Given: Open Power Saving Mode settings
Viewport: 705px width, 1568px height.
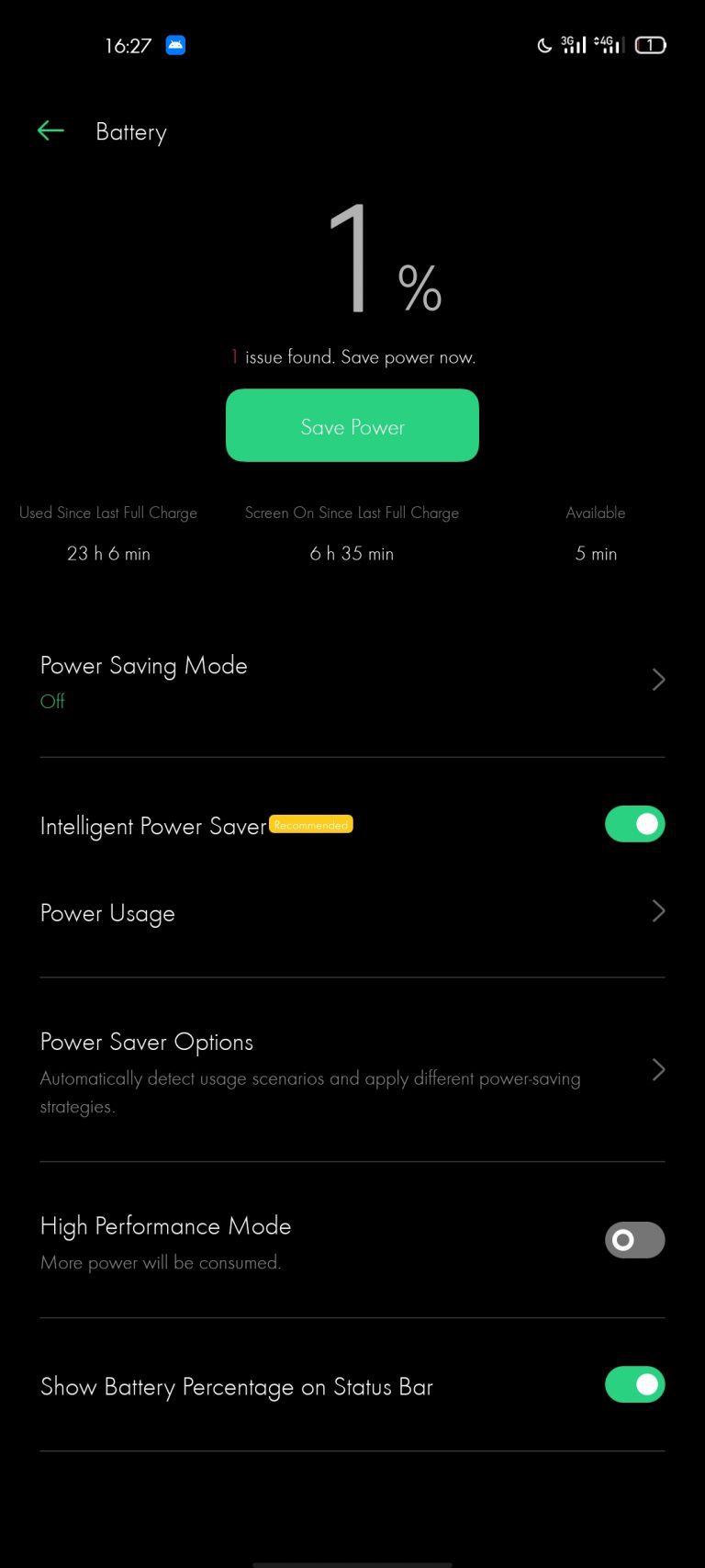Looking at the screenshot, I should point(352,681).
